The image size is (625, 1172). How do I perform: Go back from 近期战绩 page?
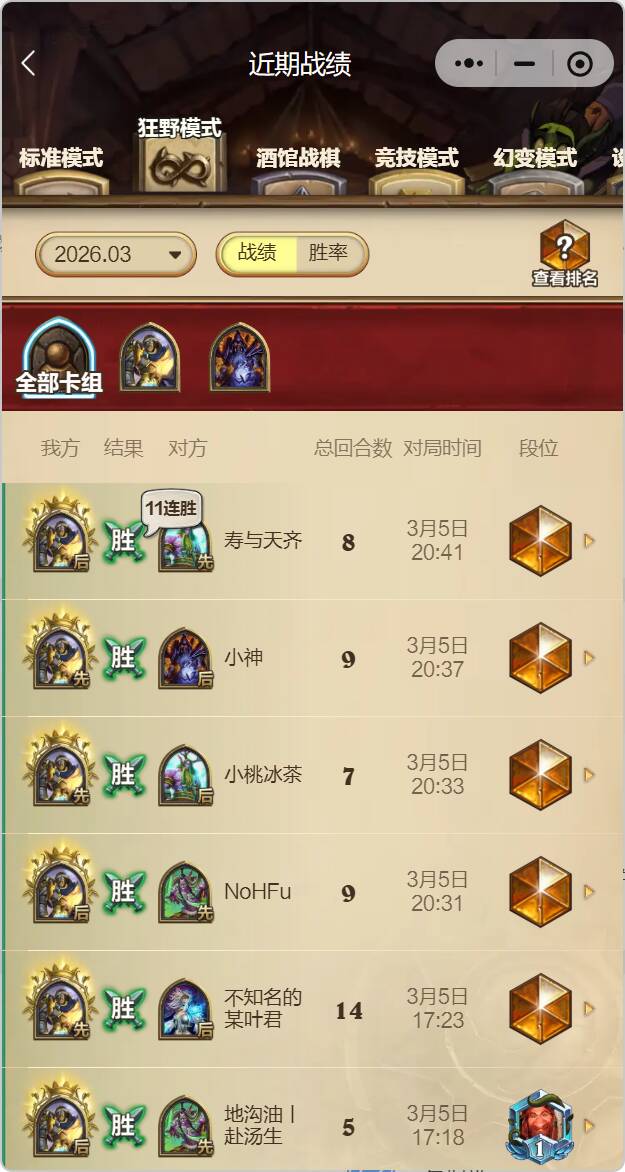pos(28,64)
